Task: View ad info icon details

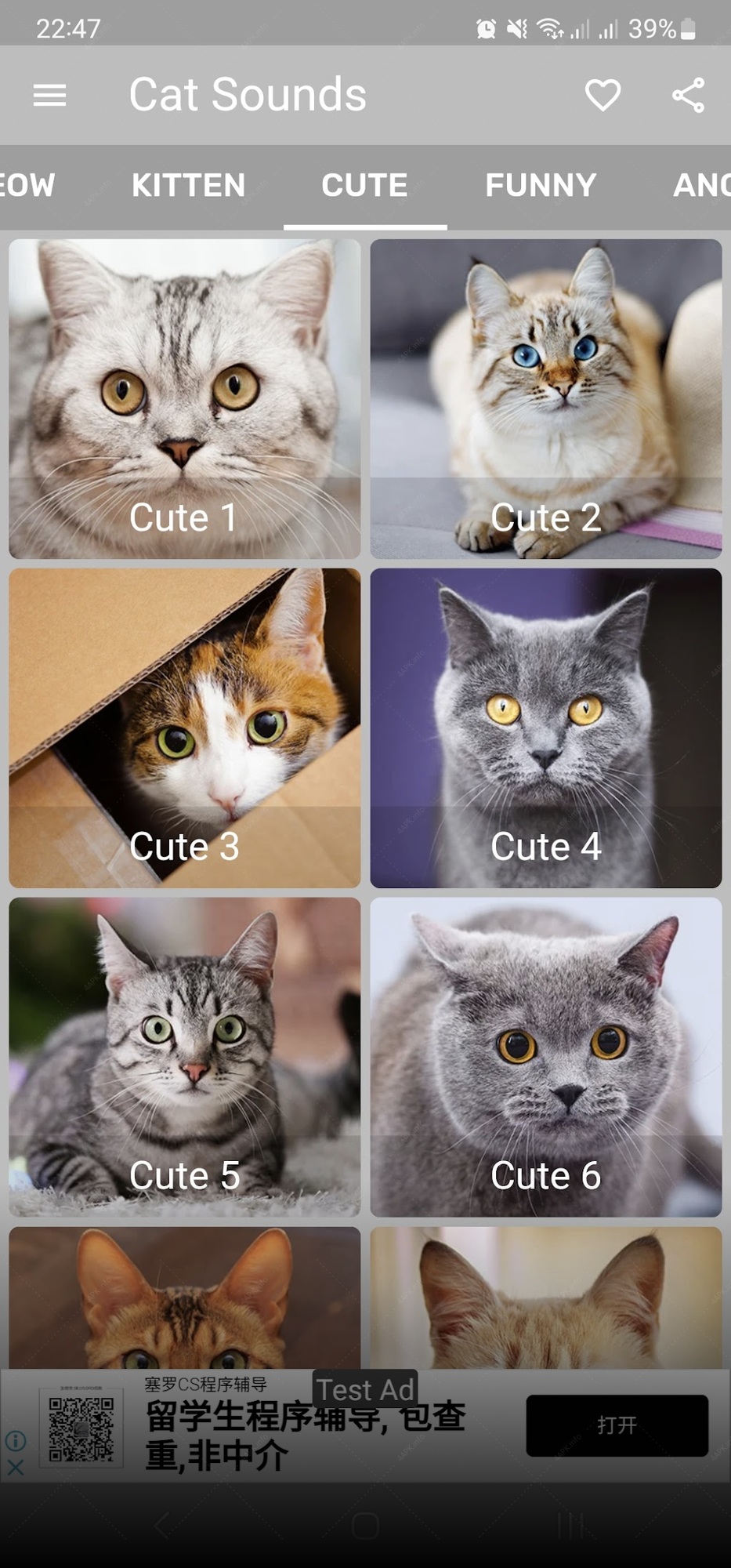Action: point(16,1440)
